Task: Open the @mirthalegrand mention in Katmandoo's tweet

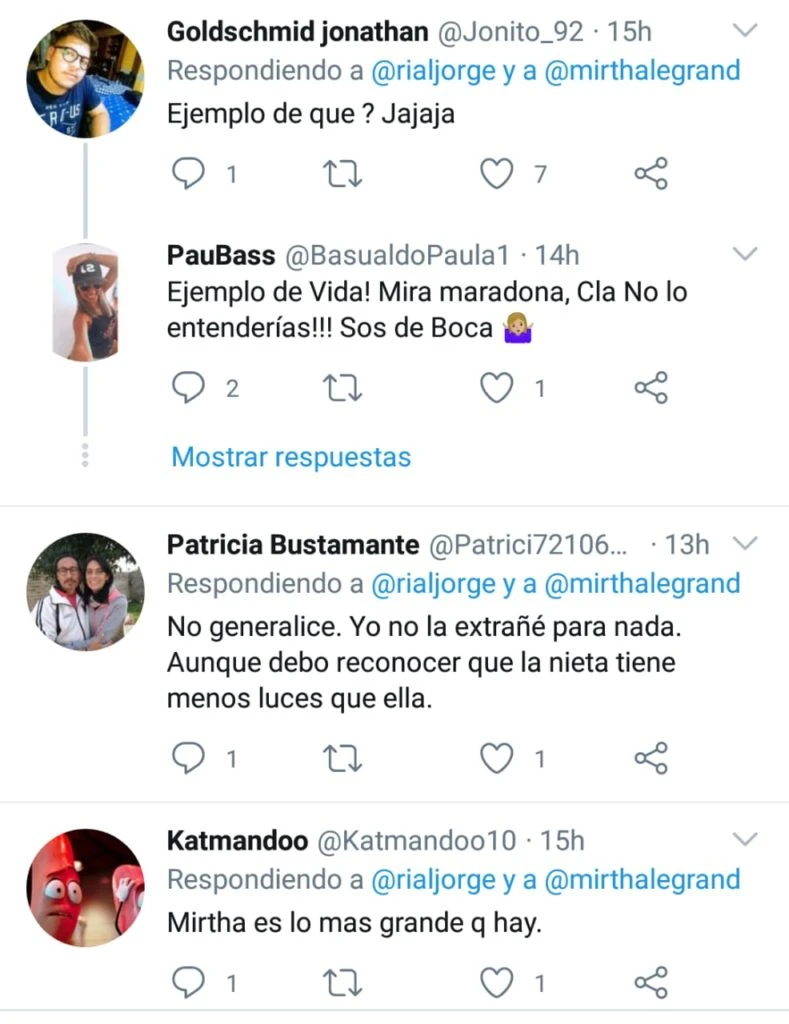Action: tap(642, 880)
